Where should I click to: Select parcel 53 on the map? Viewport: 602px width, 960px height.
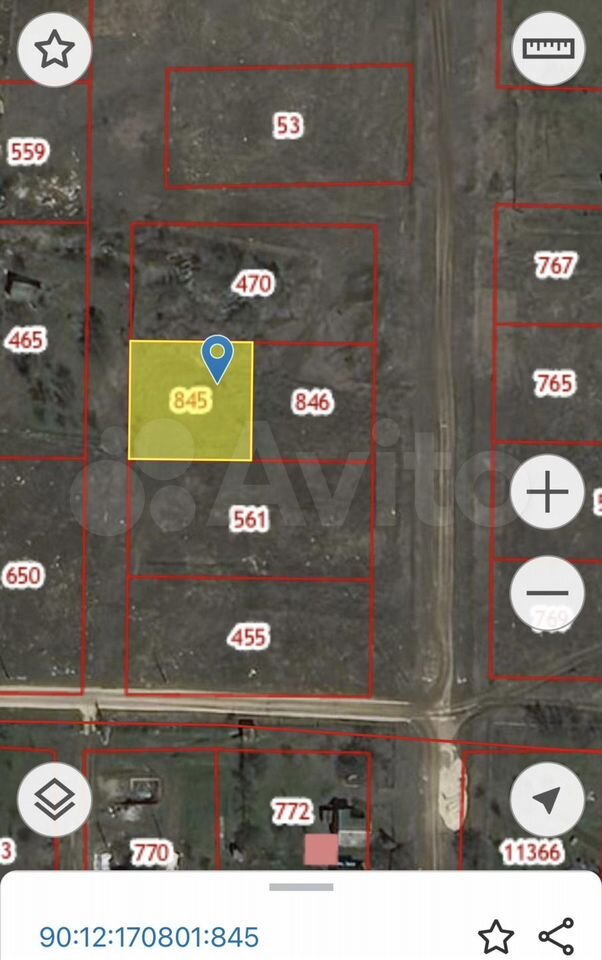tap(288, 126)
